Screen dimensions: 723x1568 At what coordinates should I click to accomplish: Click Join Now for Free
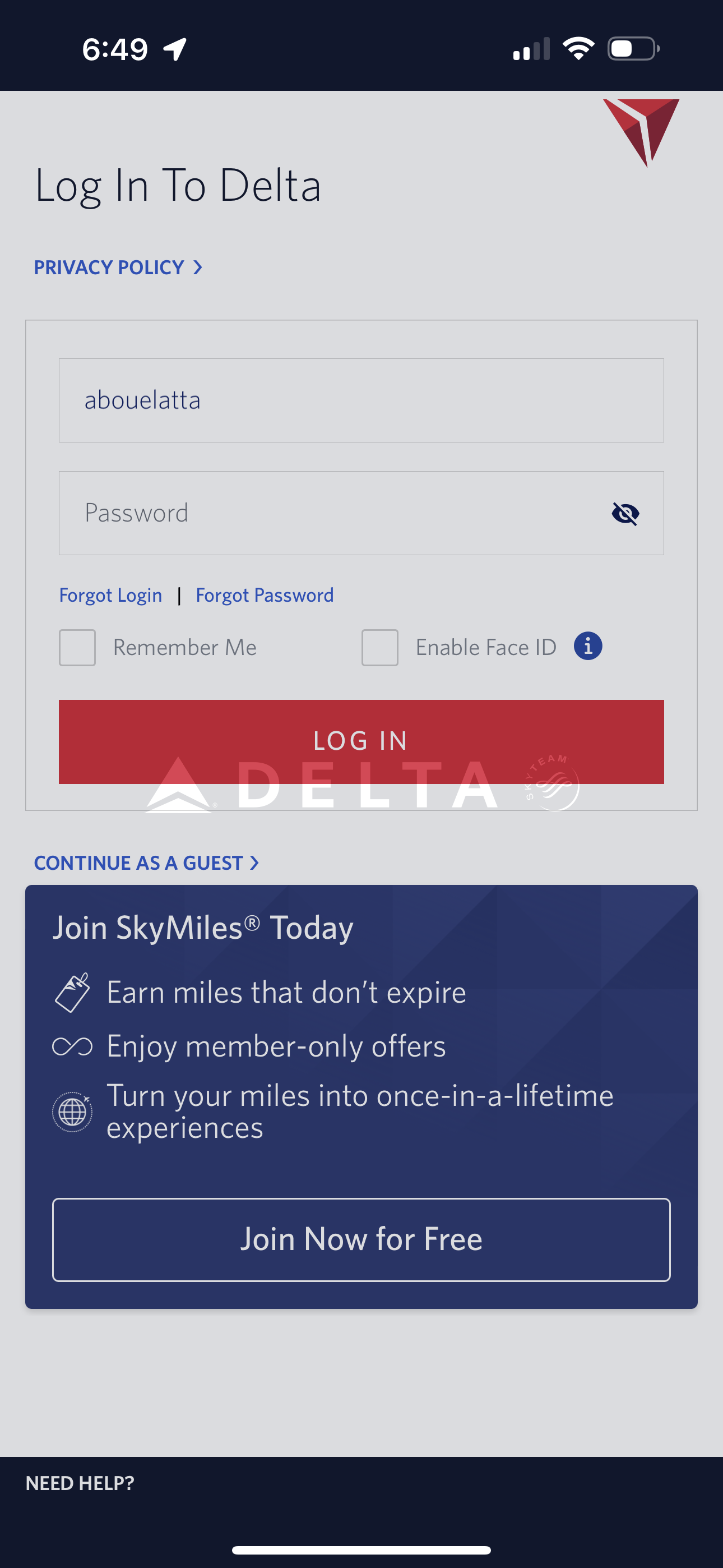(361, 1239)
